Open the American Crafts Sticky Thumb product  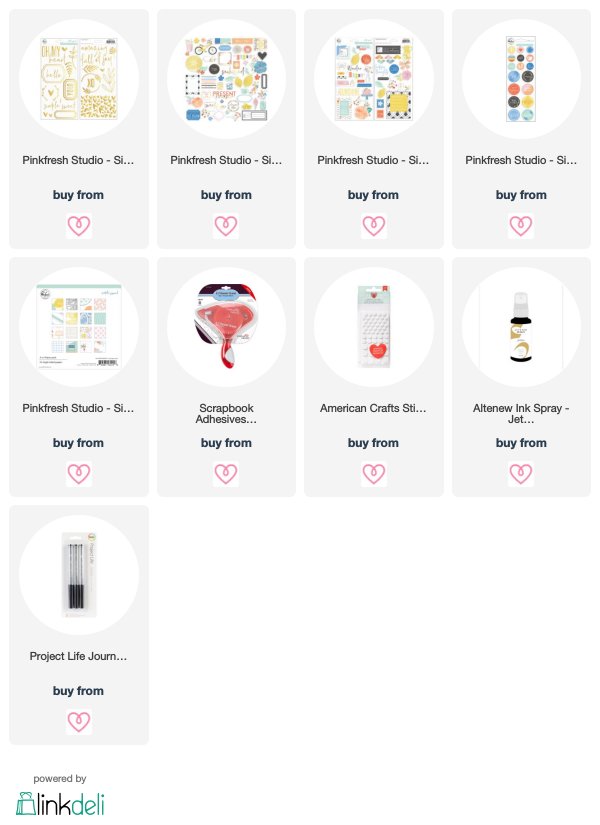pos(373,327)
